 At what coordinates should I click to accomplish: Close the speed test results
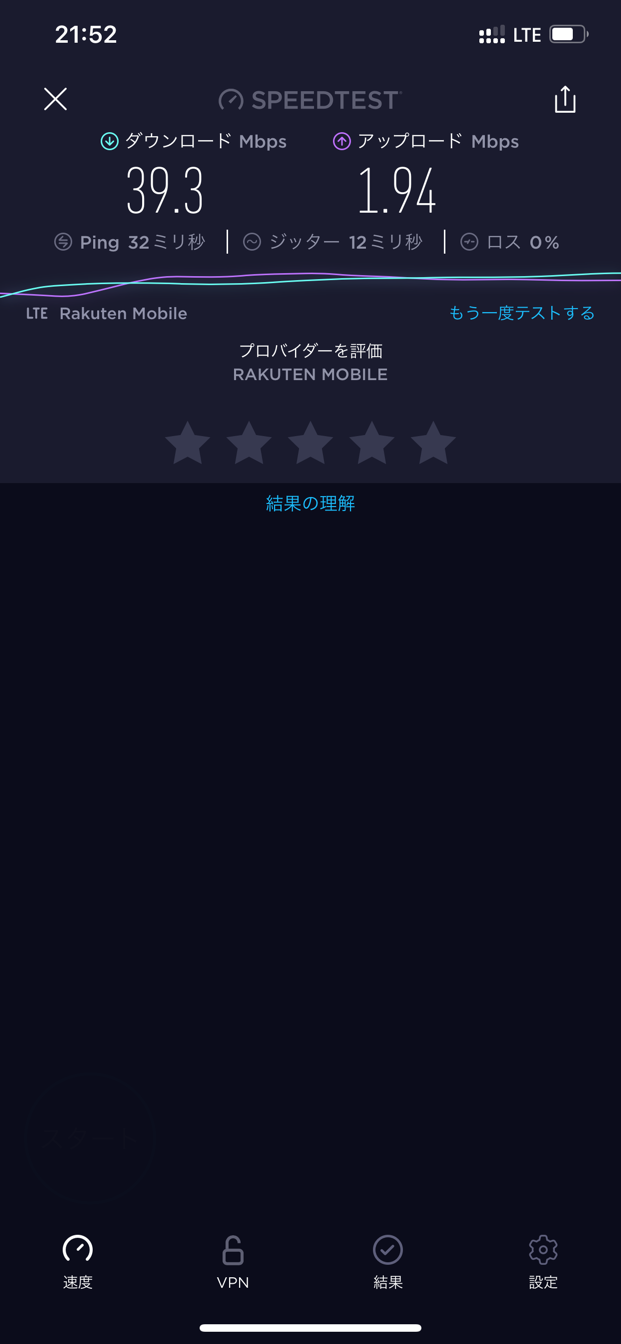click(55, 99)
